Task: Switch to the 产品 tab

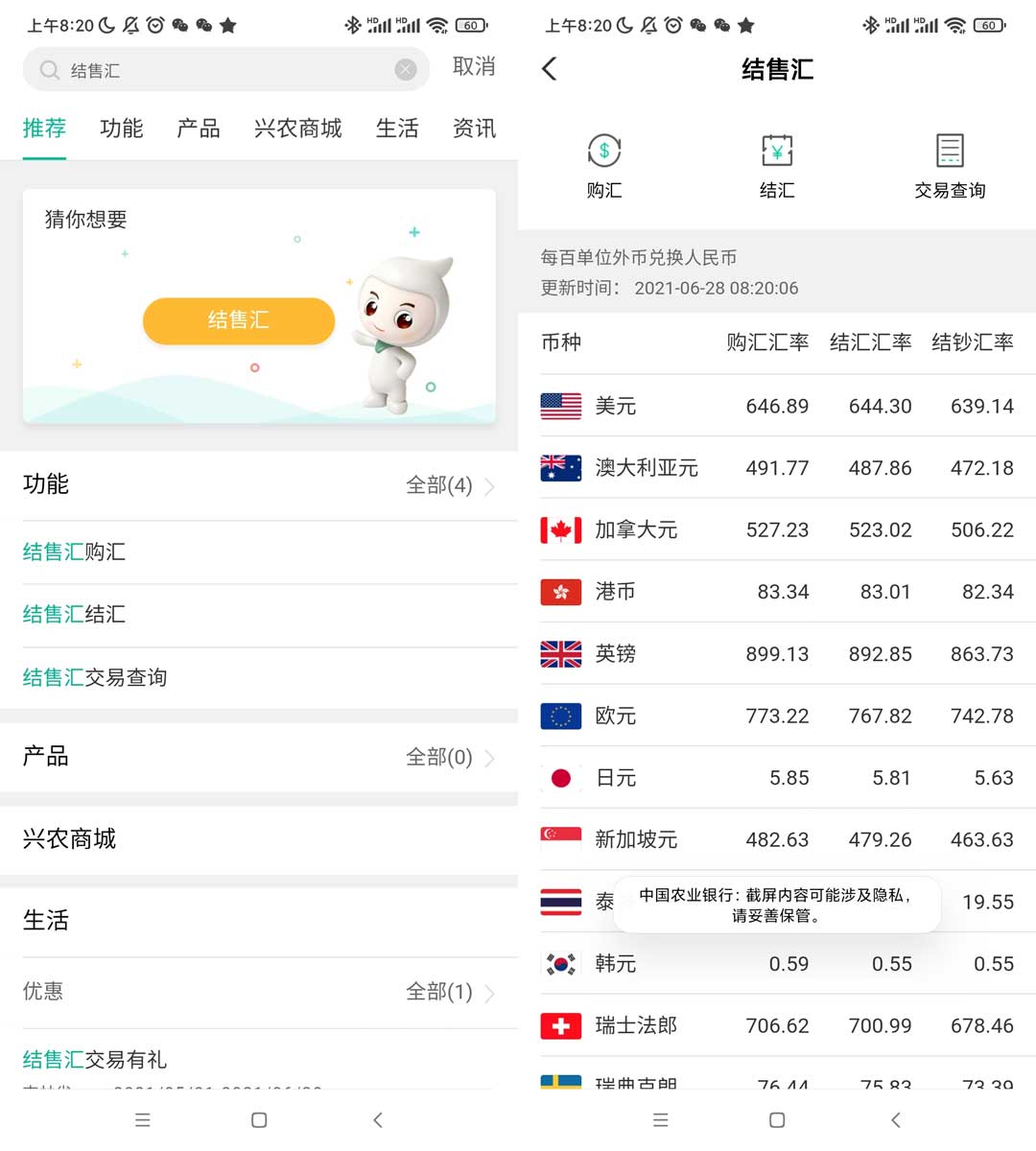Action: pyautogui.click(x=199, y=129)
